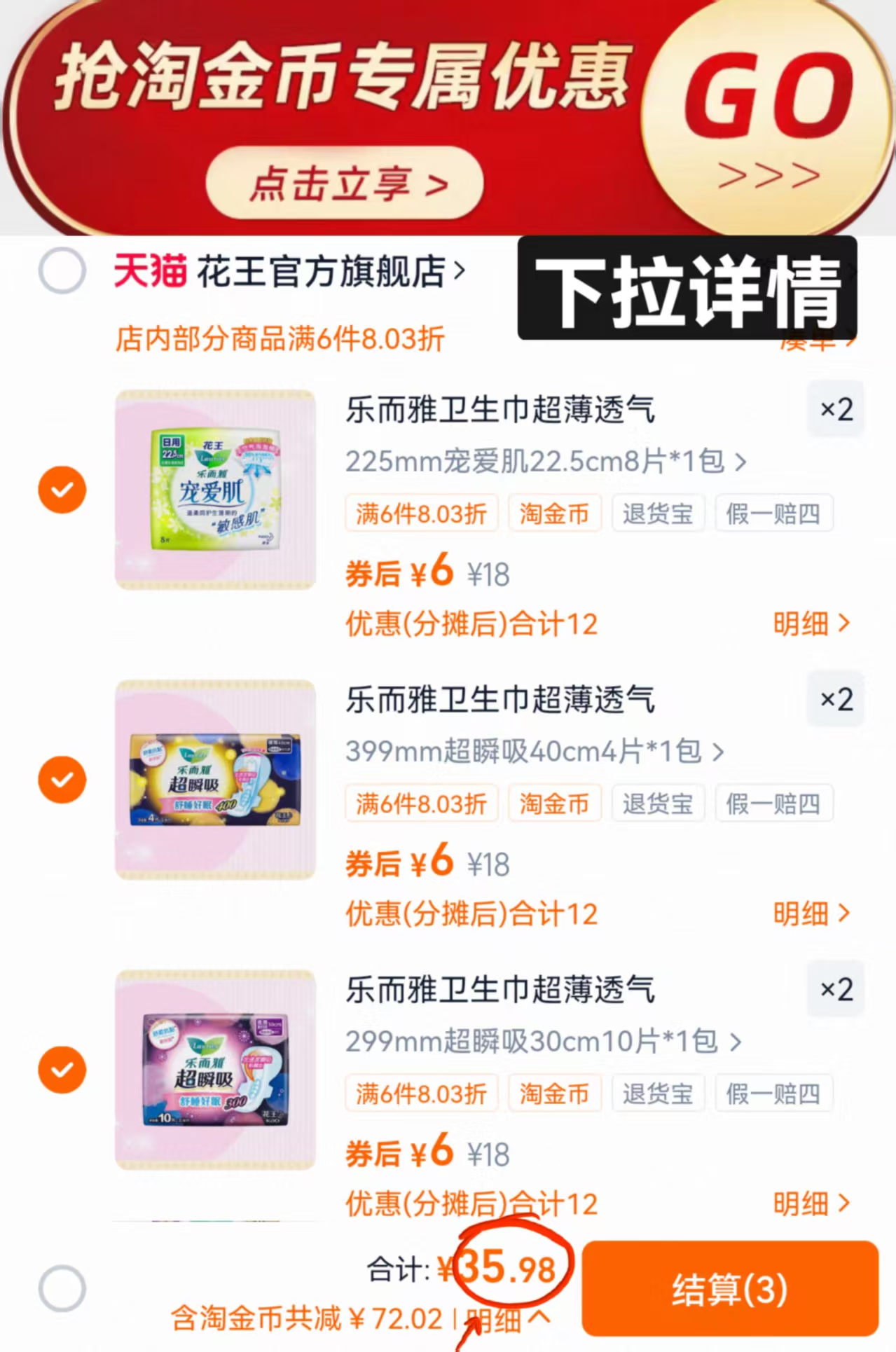The height and width of the screenshot is (1352, 896).
Task: Tap the 满6件8.03折 tag on the 399mm product
Action: (421, 803)
